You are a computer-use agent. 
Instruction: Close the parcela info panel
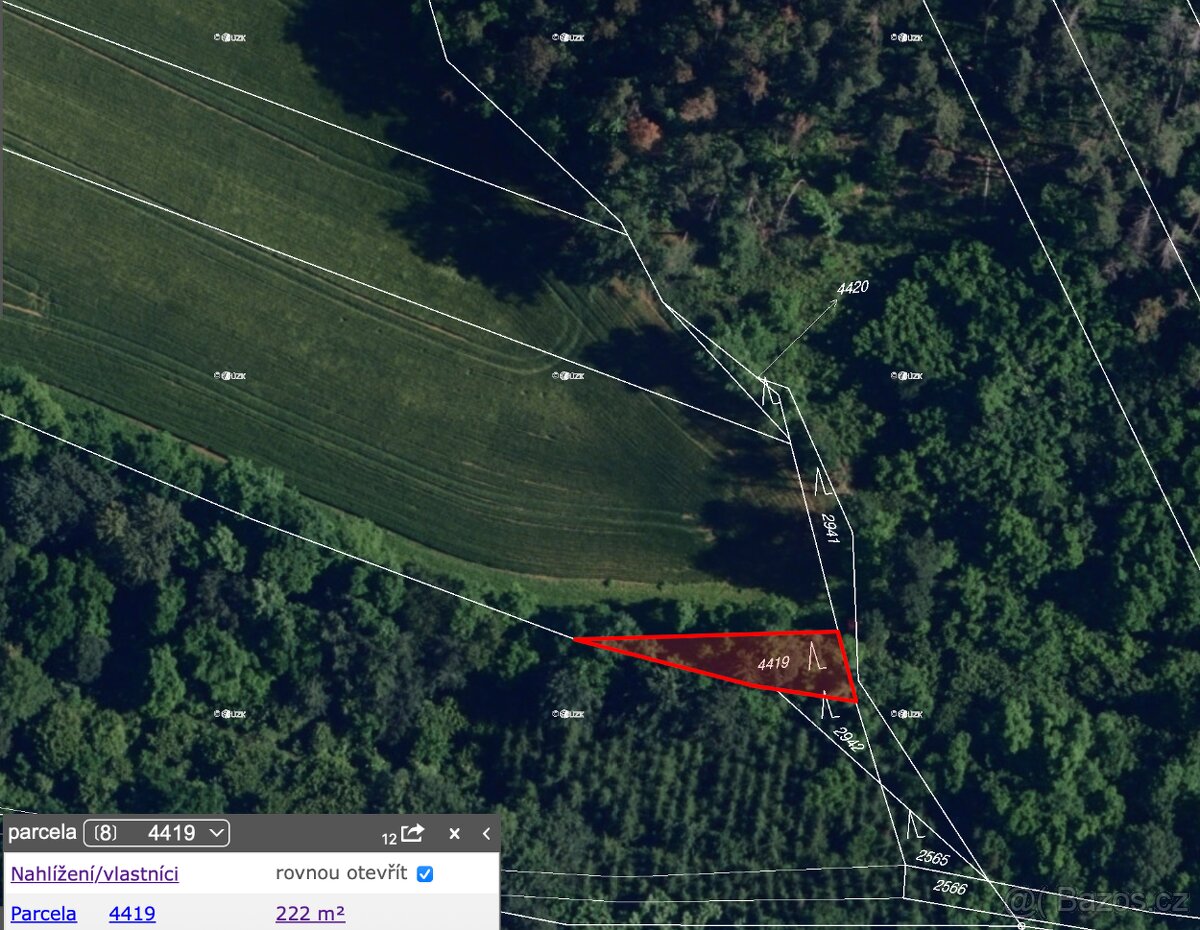point(454,833)
